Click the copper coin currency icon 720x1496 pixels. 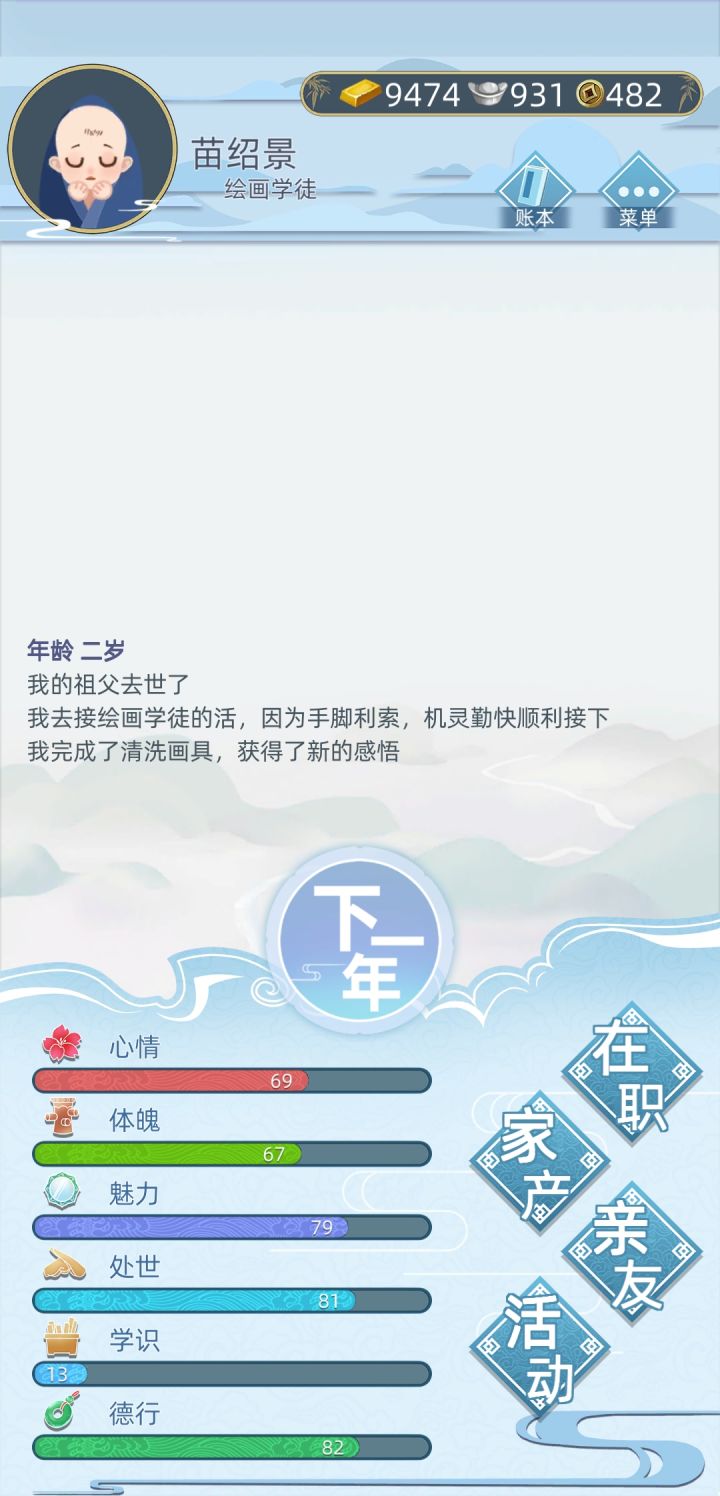point(590,95)
